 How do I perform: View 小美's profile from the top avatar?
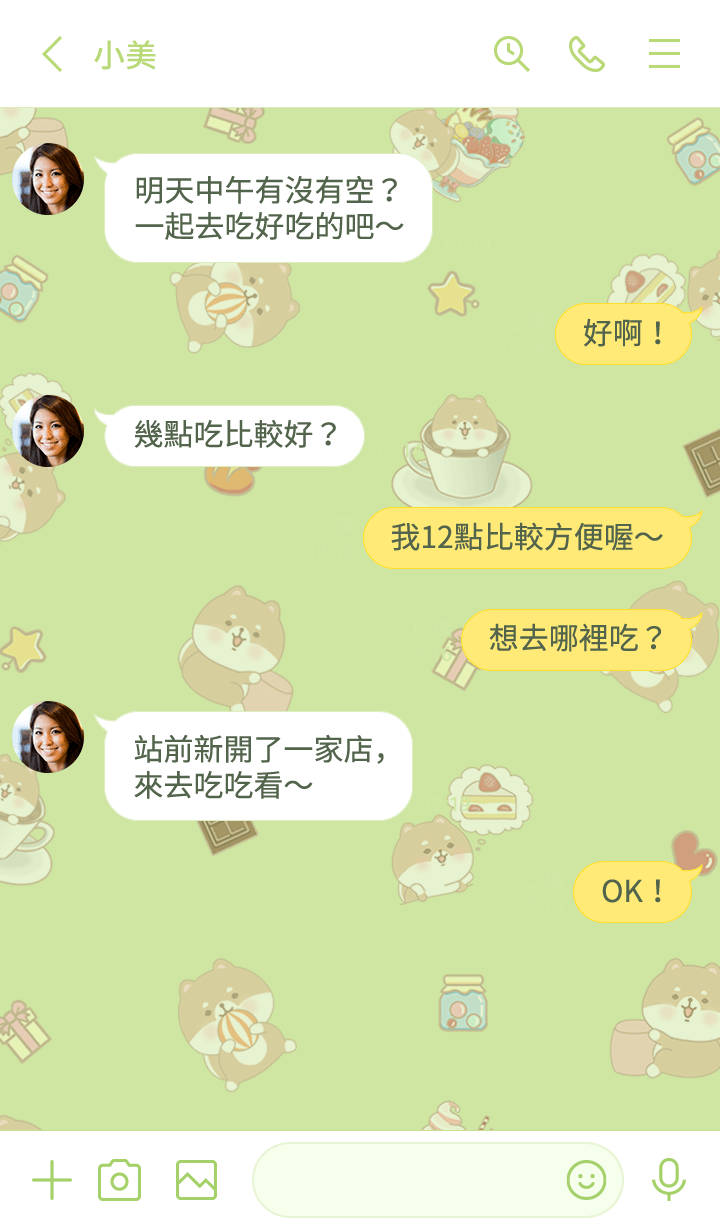48,179
